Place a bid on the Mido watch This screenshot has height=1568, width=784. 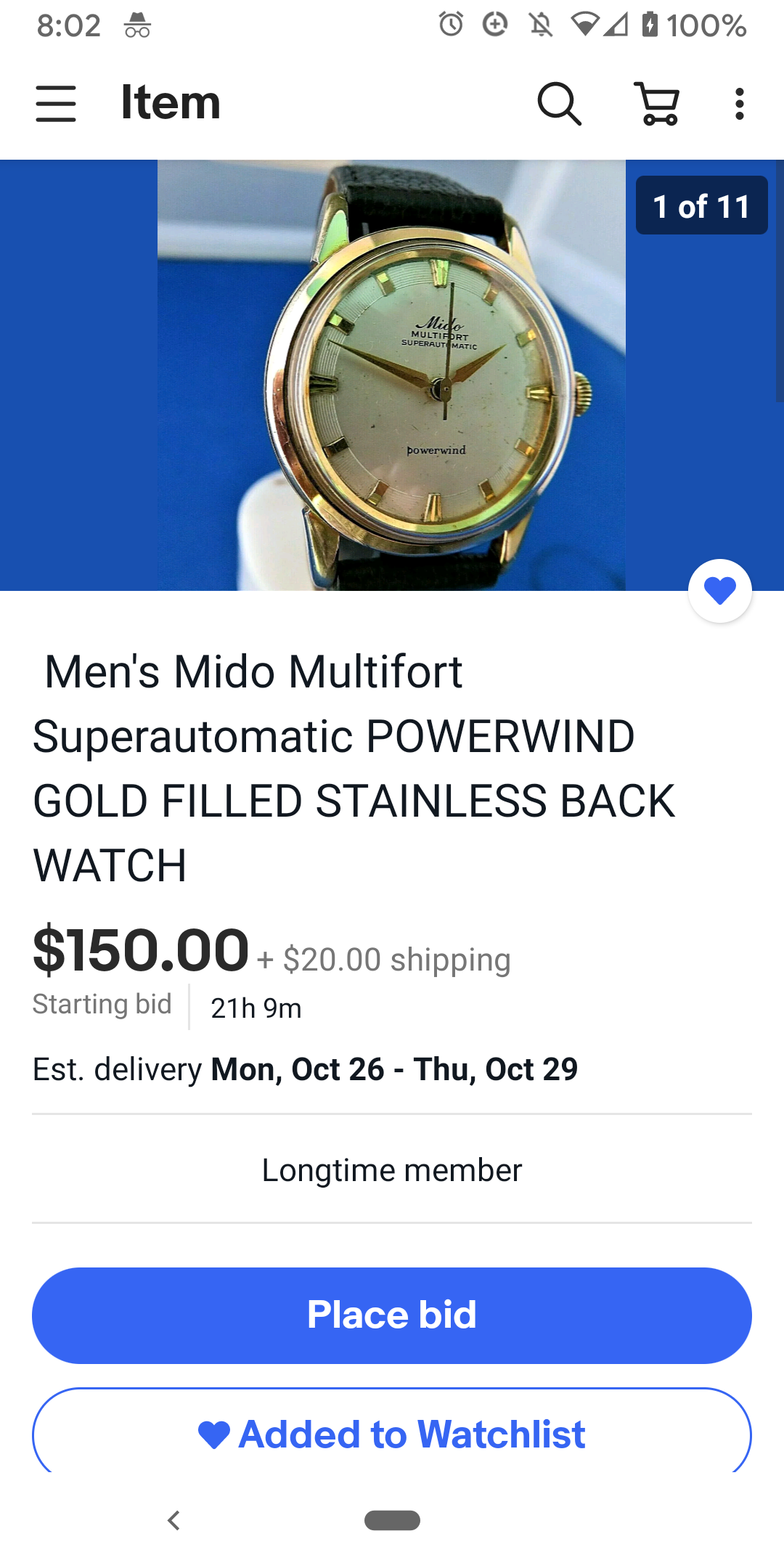point(392,1315)
